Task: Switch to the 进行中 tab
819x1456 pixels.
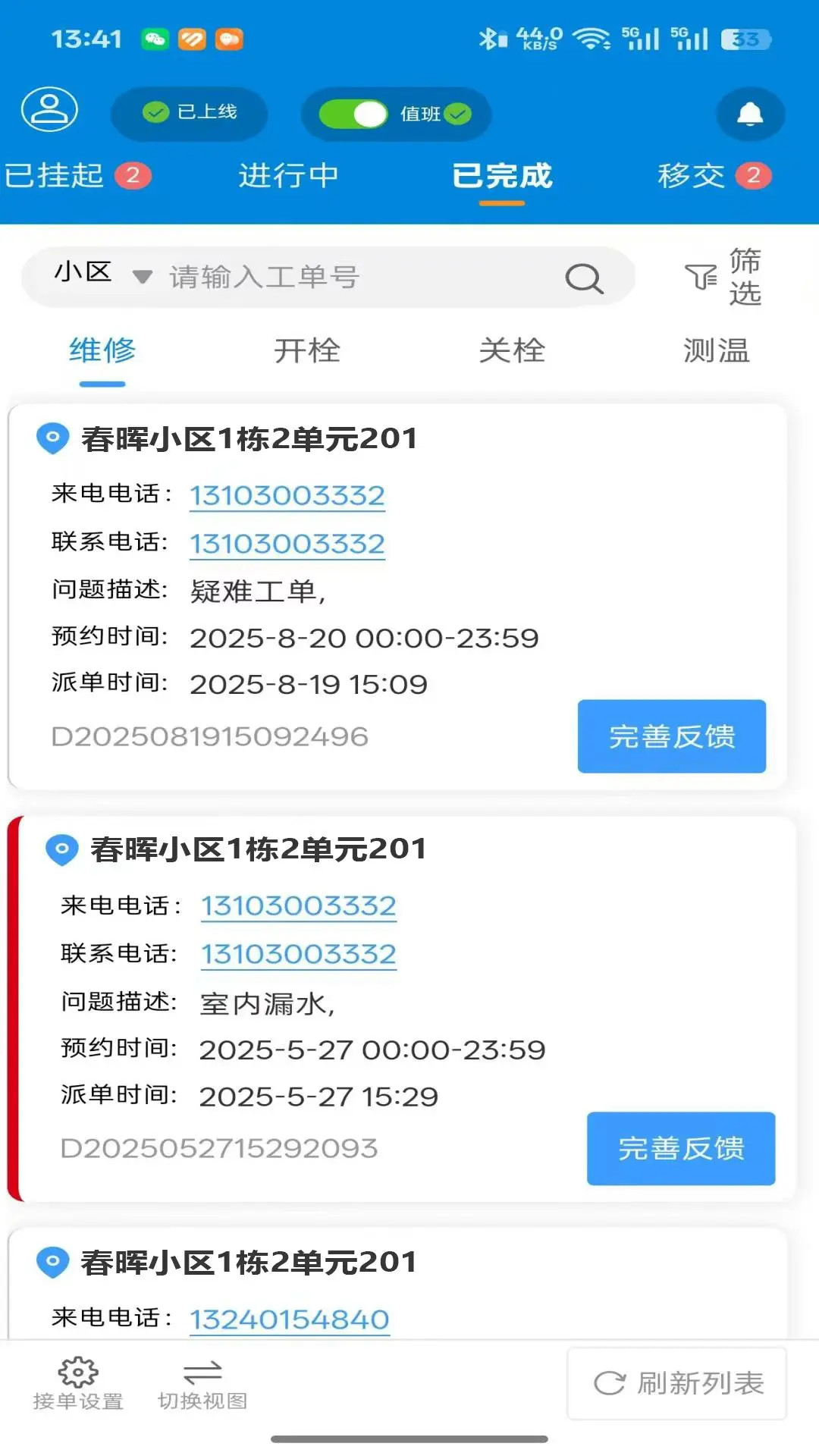Action: [288, 174]
